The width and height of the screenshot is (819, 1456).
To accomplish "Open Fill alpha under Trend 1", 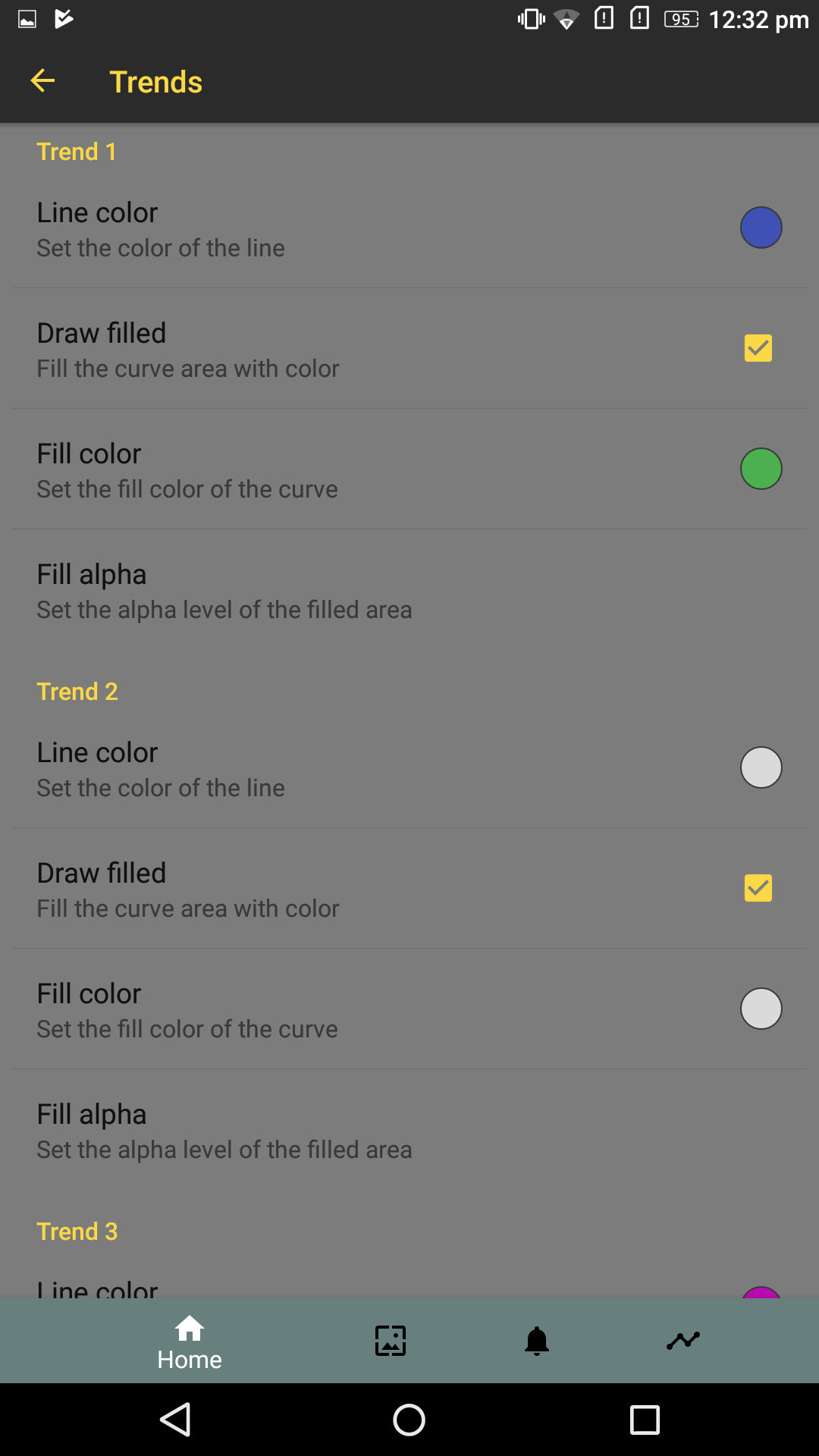I will click(409, 590).
